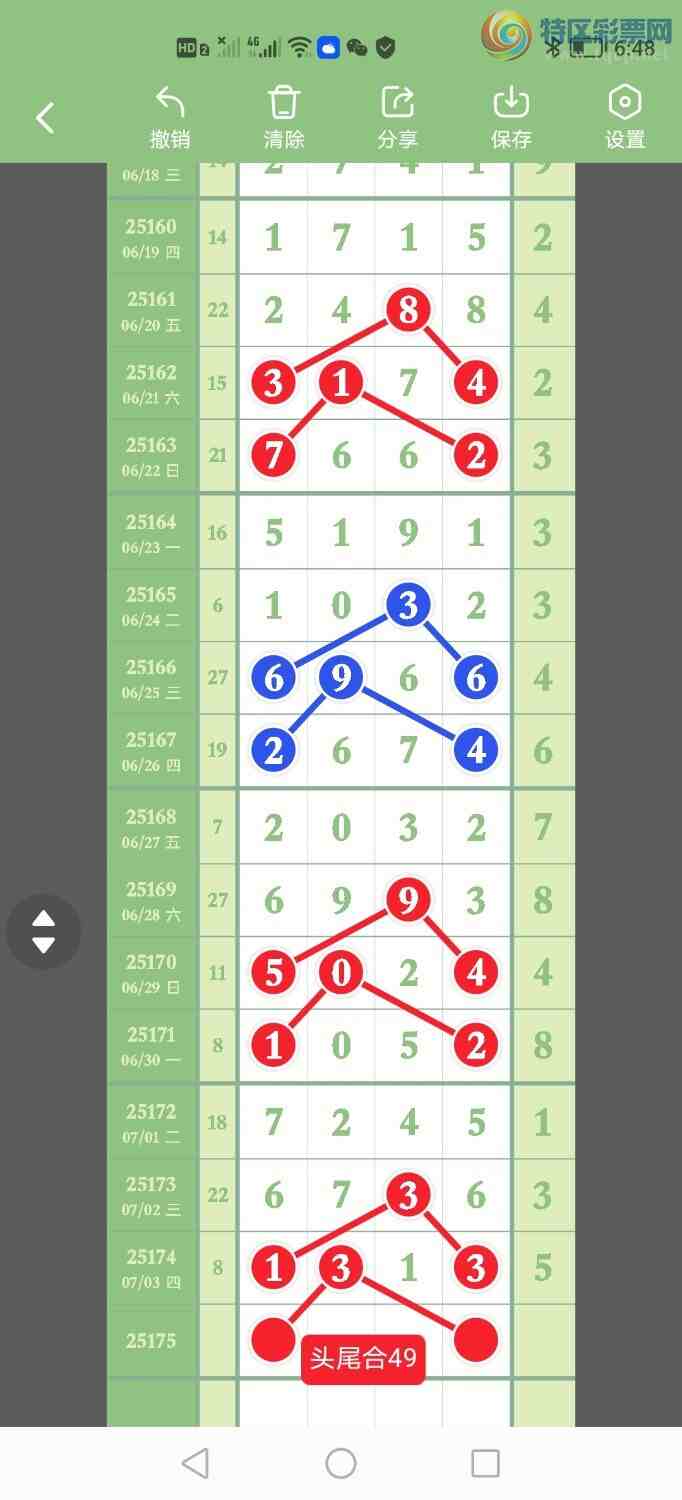Screen dimensions: 682x1500
Task: Open 设置 settings
Action: pyautogui.click(x=625, y=117)
